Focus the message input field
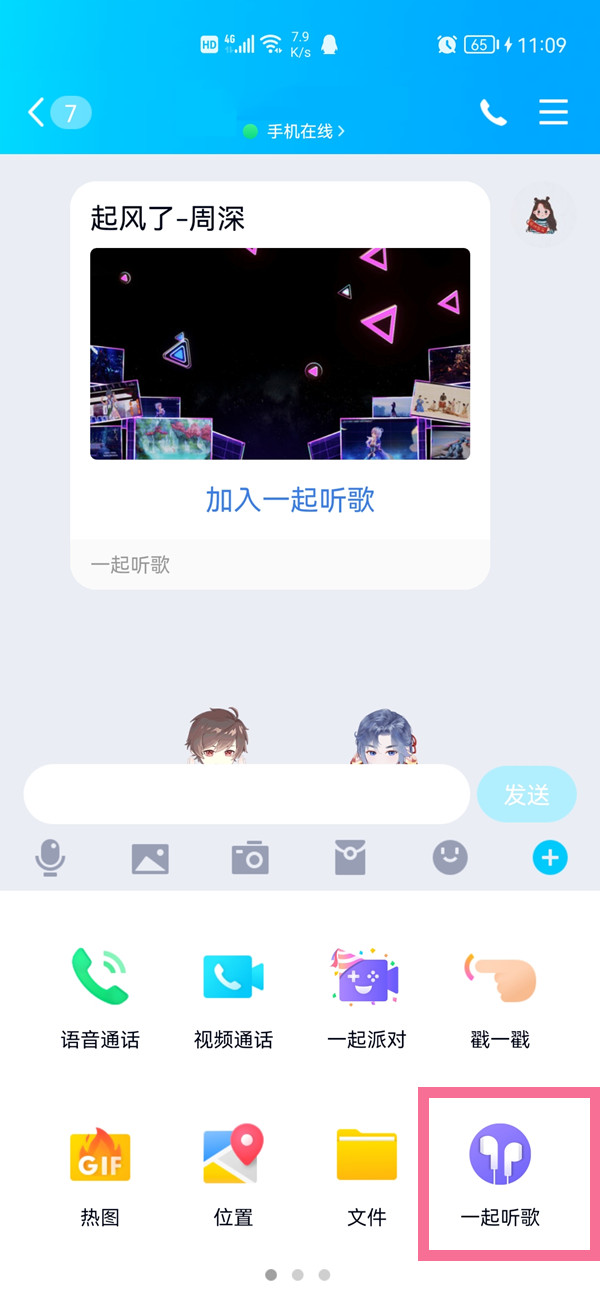The image size is (600, 1300). click(x=247, y=795)
